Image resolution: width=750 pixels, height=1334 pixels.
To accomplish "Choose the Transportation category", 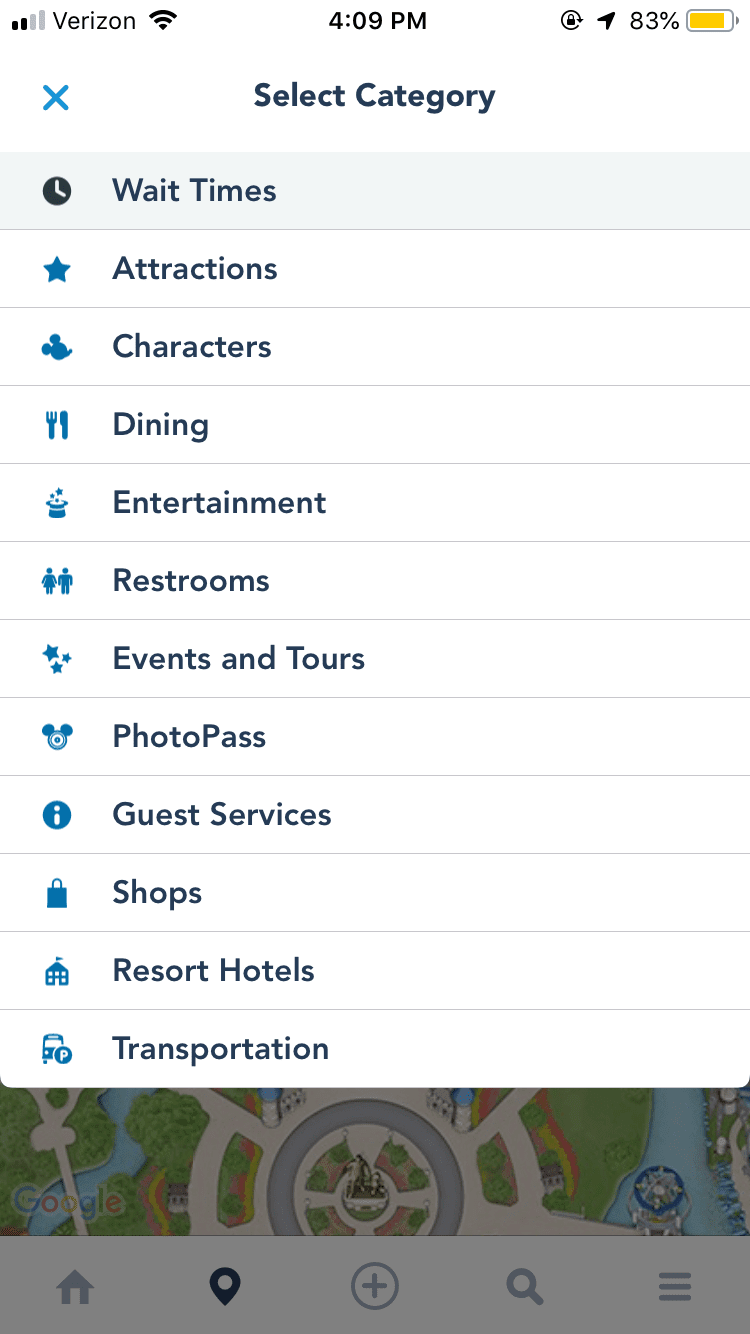I will [x=375, y=1049].
